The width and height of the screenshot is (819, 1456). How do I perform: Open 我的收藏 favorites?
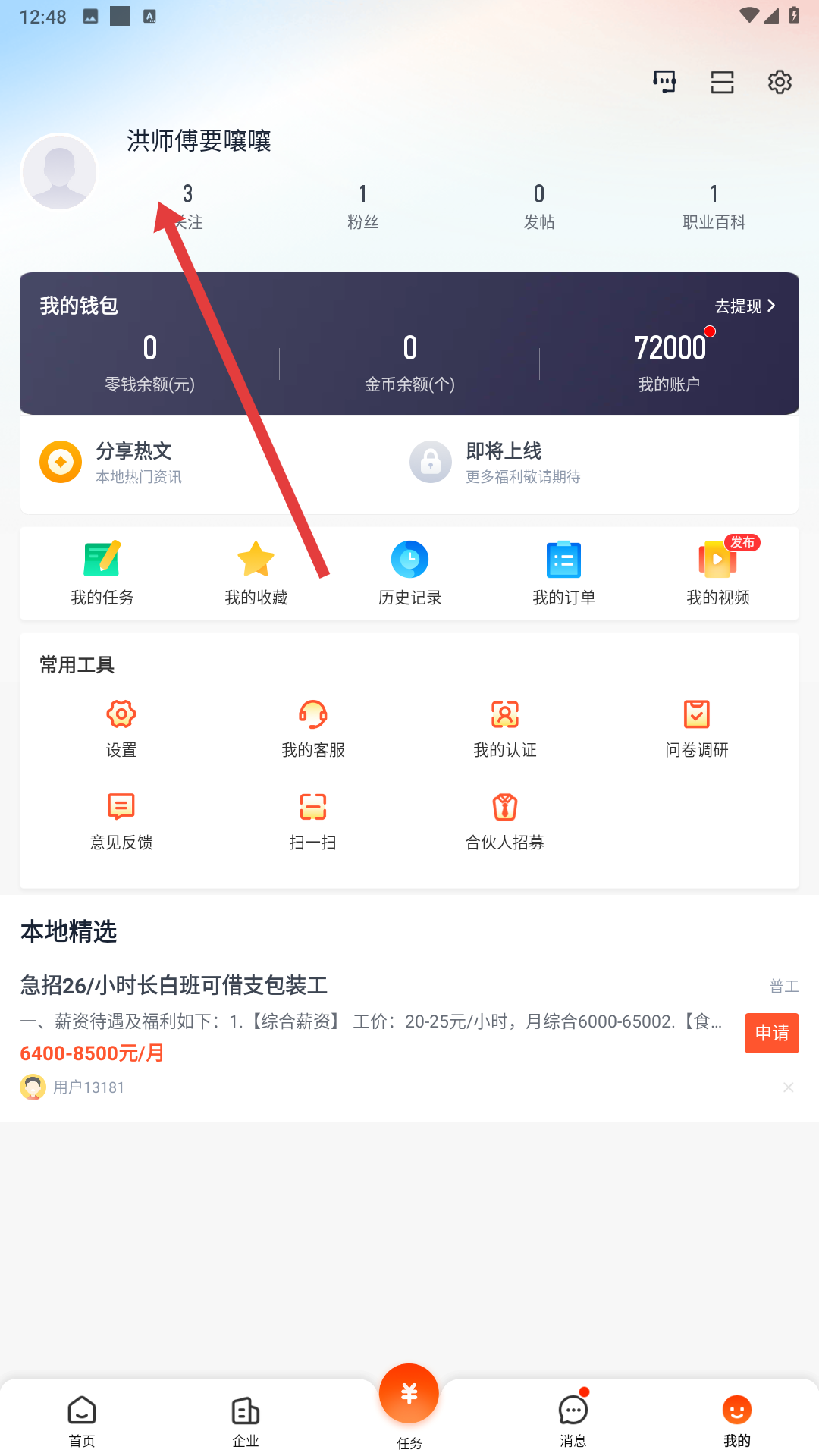coord(256,573)
